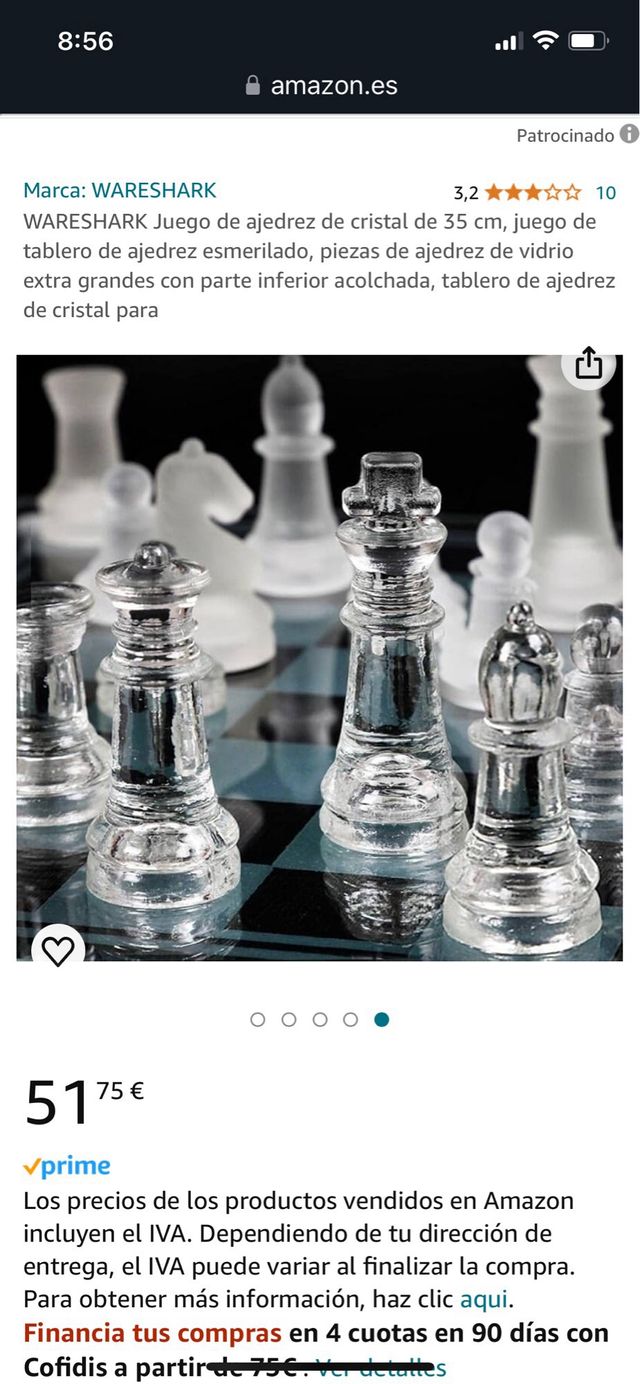Tap the info icon beside Patrocinado
Image resolution: width=640 pixels, height=1384 pixels.
(629, 134)
